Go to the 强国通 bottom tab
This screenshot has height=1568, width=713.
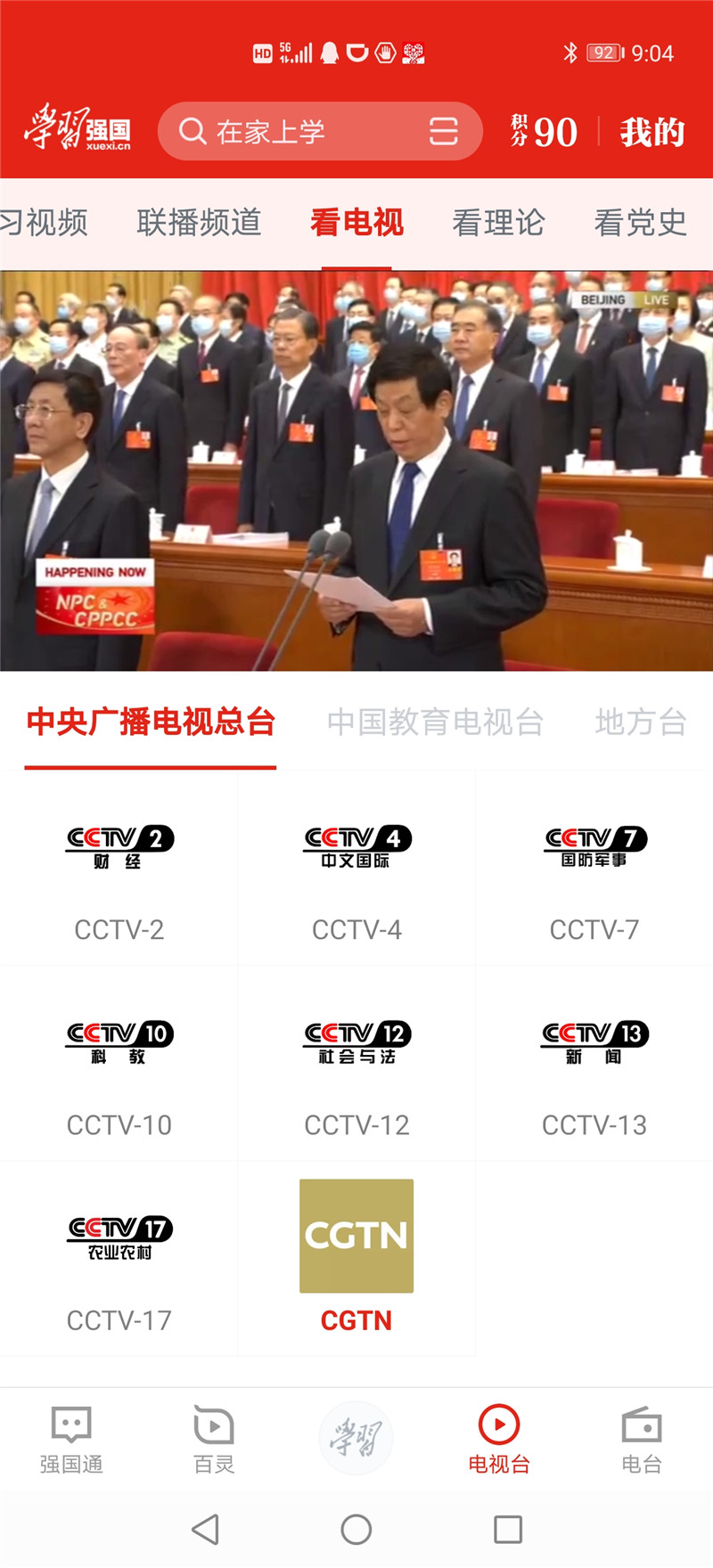coord(71,1439)
